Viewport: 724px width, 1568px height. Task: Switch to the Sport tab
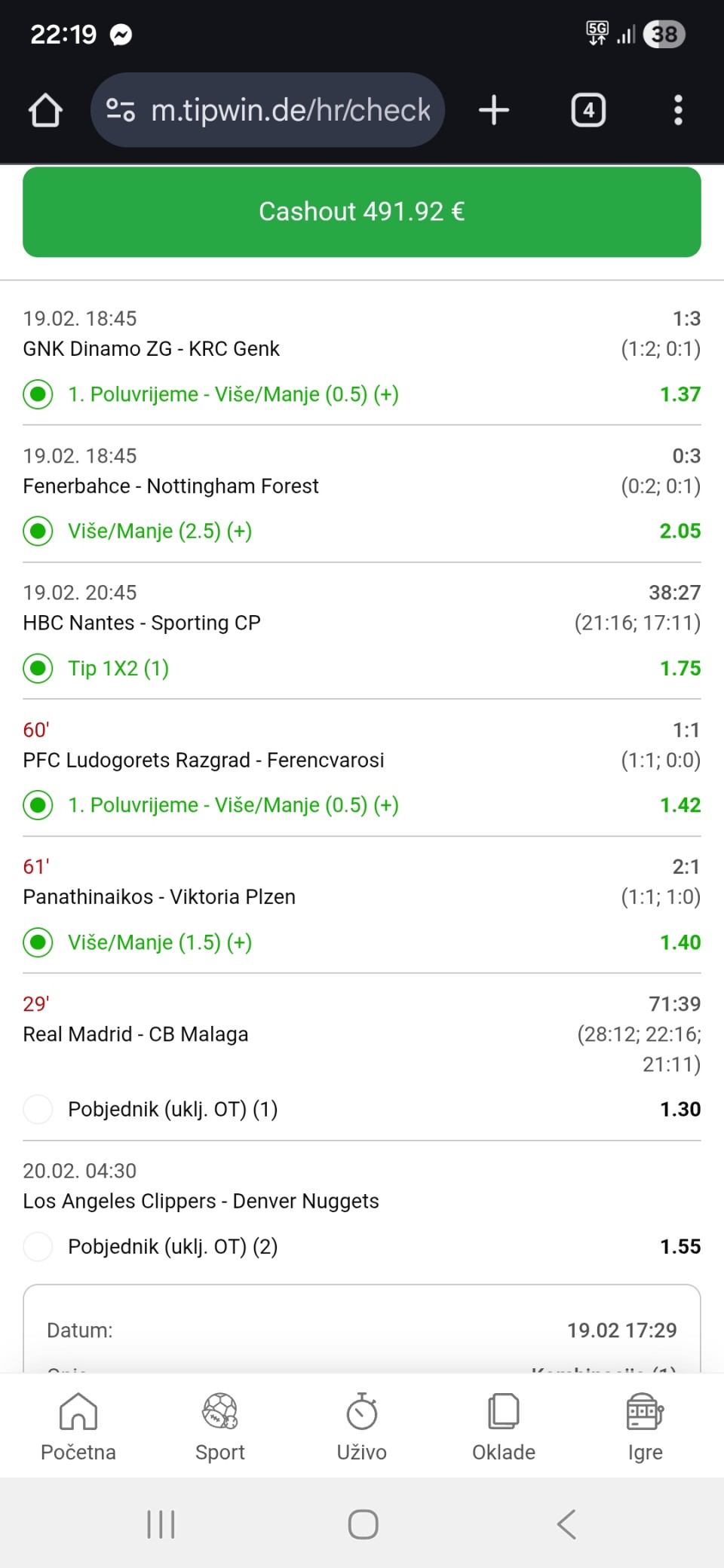click(x=220, y=1426)
